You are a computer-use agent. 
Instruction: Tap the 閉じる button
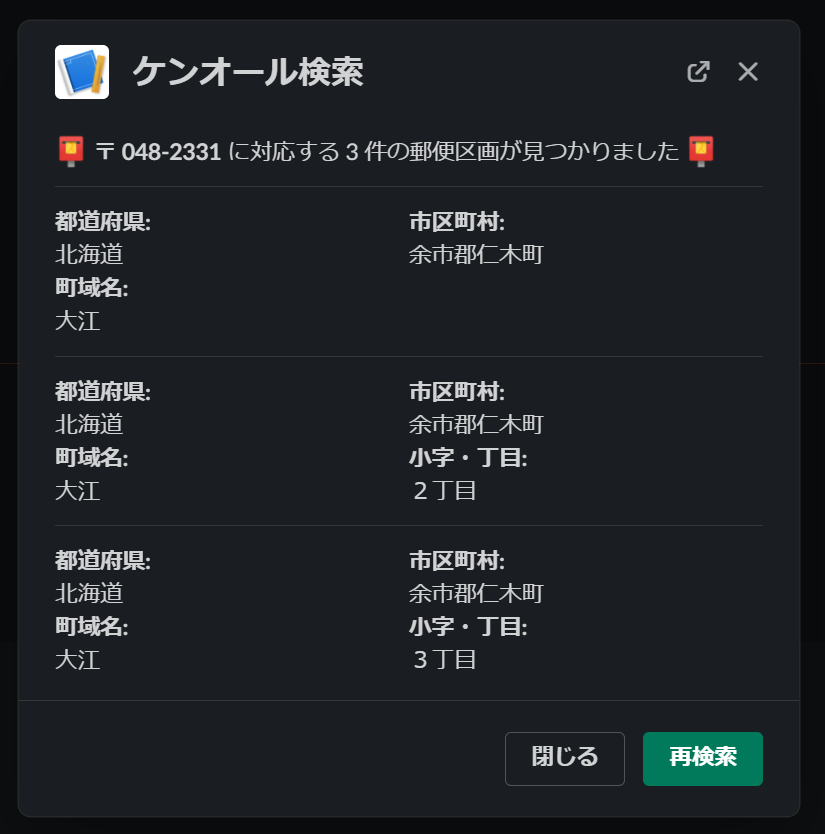pyautogui.click(x=564, y=758)
